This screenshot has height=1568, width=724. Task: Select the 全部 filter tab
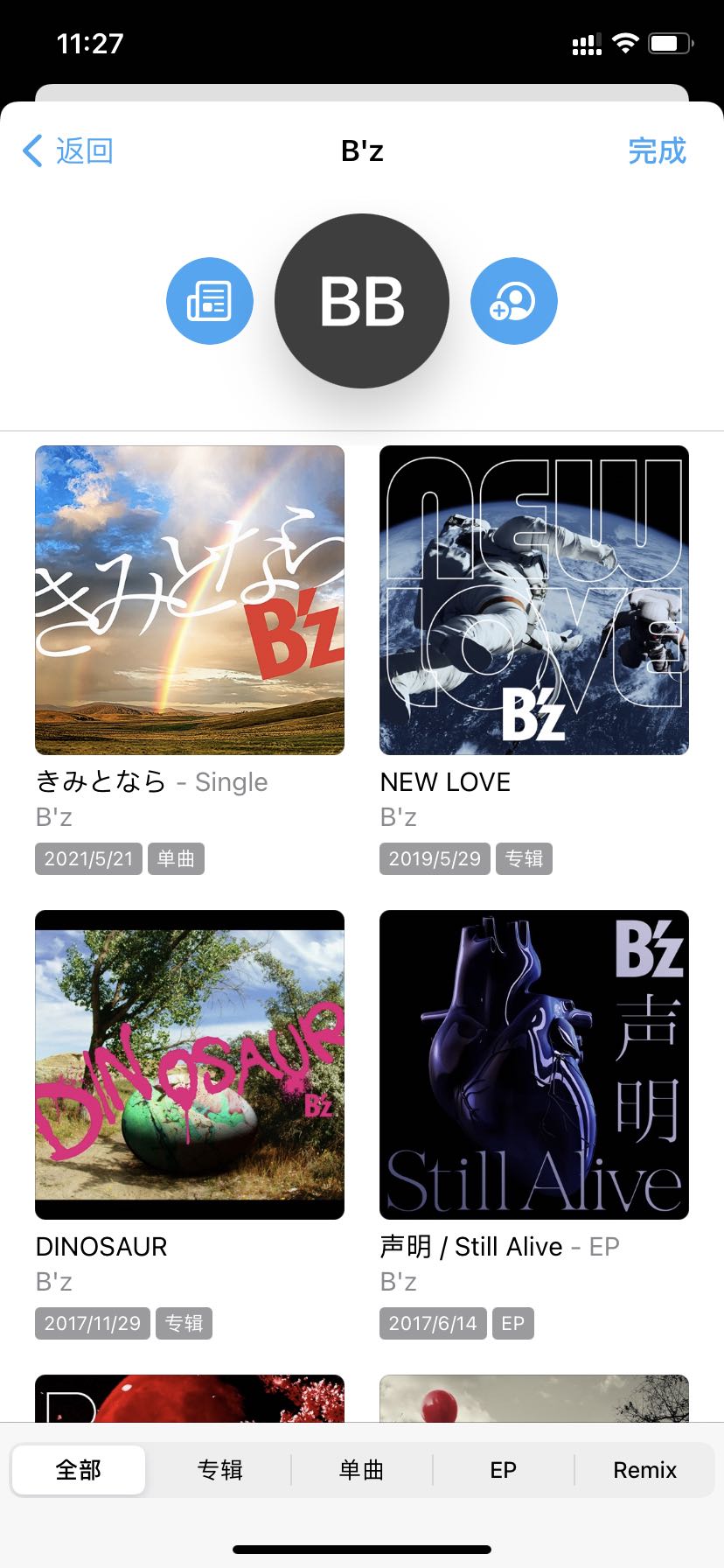click(x=79, y=1470)
